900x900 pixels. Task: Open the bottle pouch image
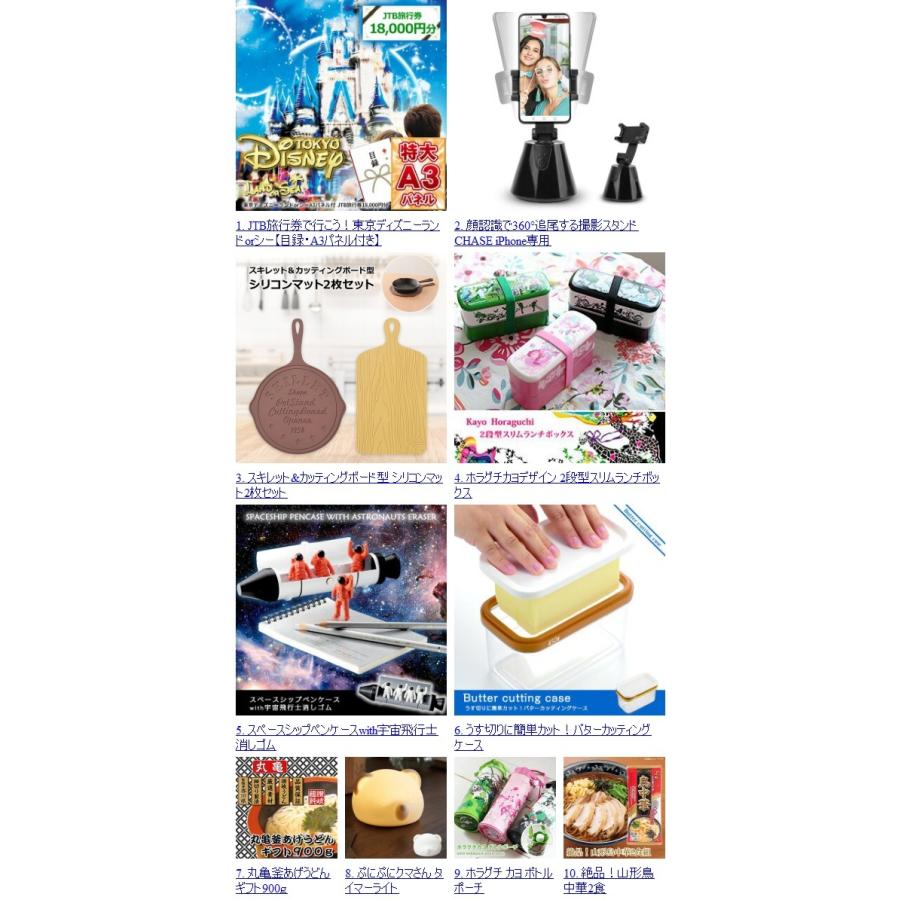[505, 808]
